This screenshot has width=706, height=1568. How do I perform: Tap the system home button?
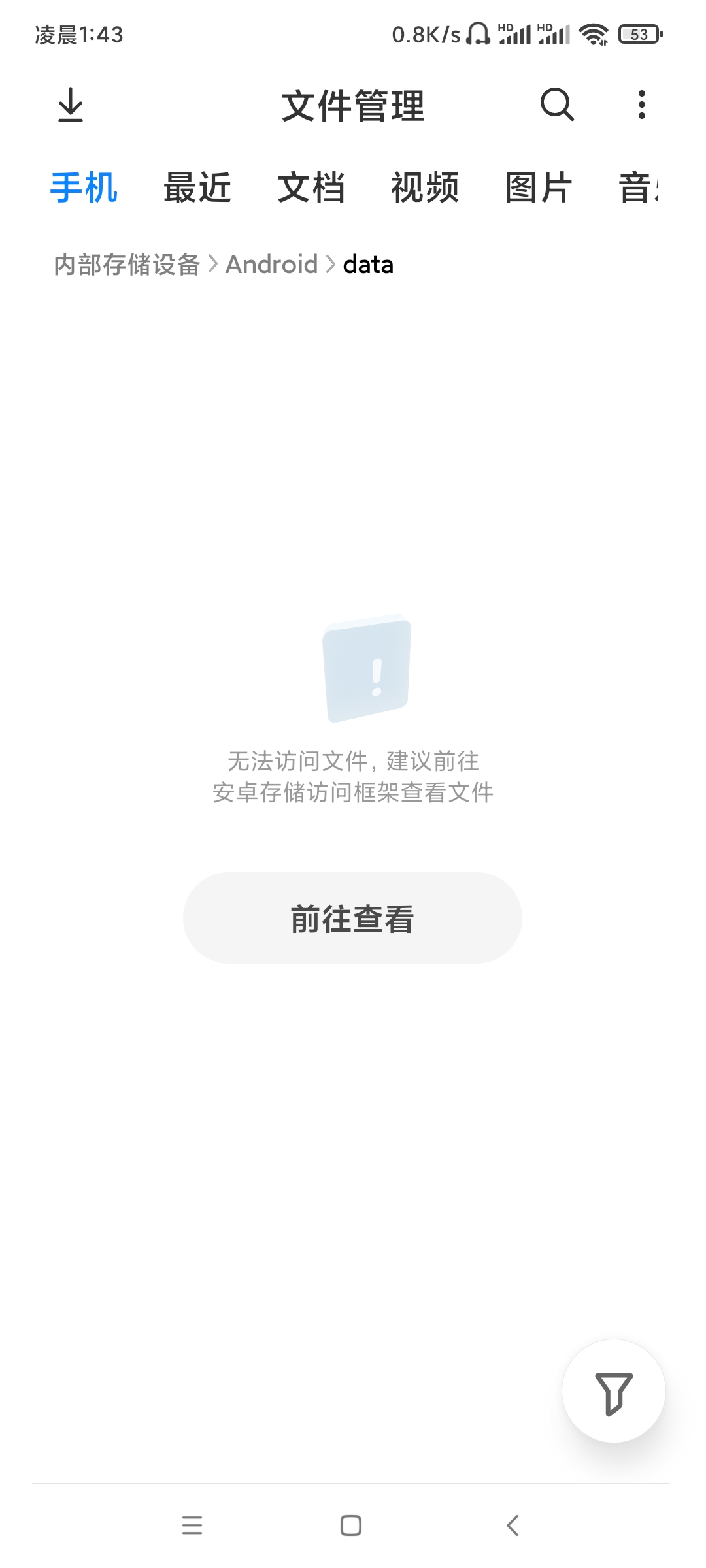pos(351,1526)
